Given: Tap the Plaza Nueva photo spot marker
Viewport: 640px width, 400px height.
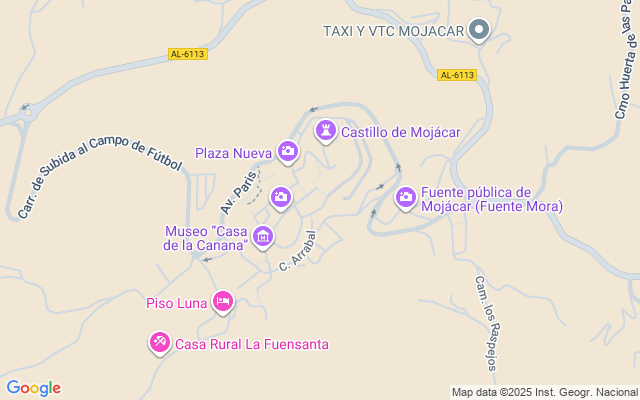Looking at the screenshot, I should [x=288, y=152].
